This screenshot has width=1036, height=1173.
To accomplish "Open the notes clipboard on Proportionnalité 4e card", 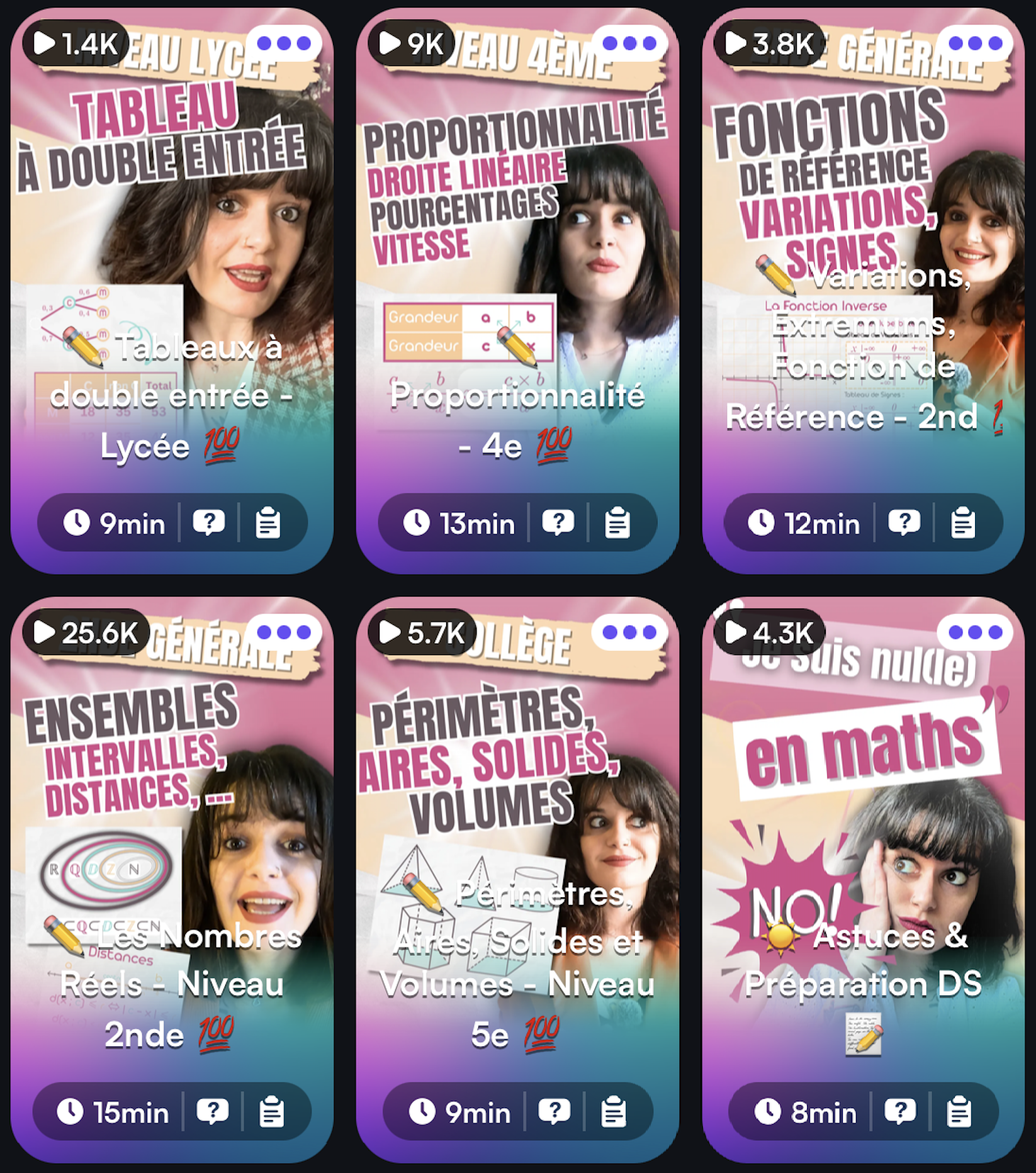I will pyautogui.click(x=617, y=523).
